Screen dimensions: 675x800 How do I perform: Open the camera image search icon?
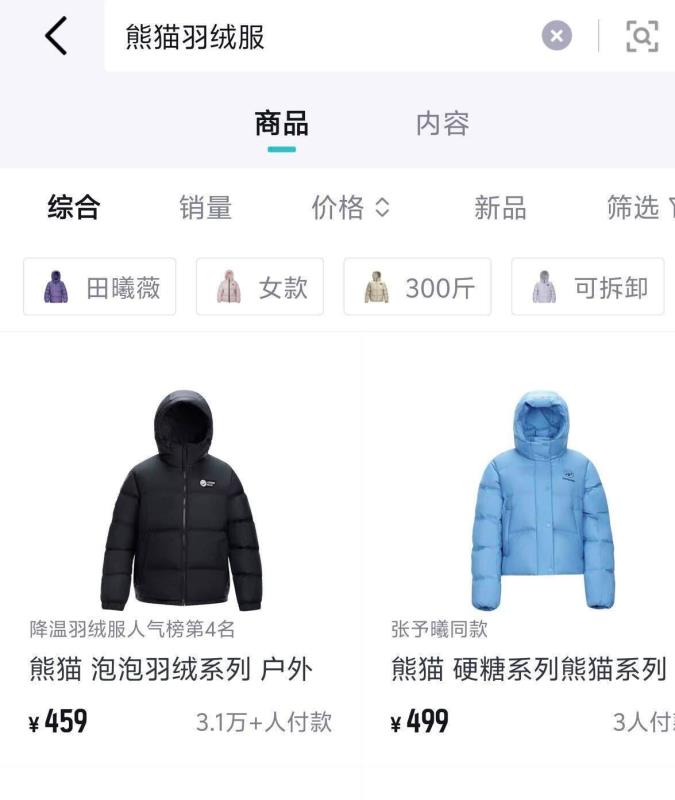[642, 37]
